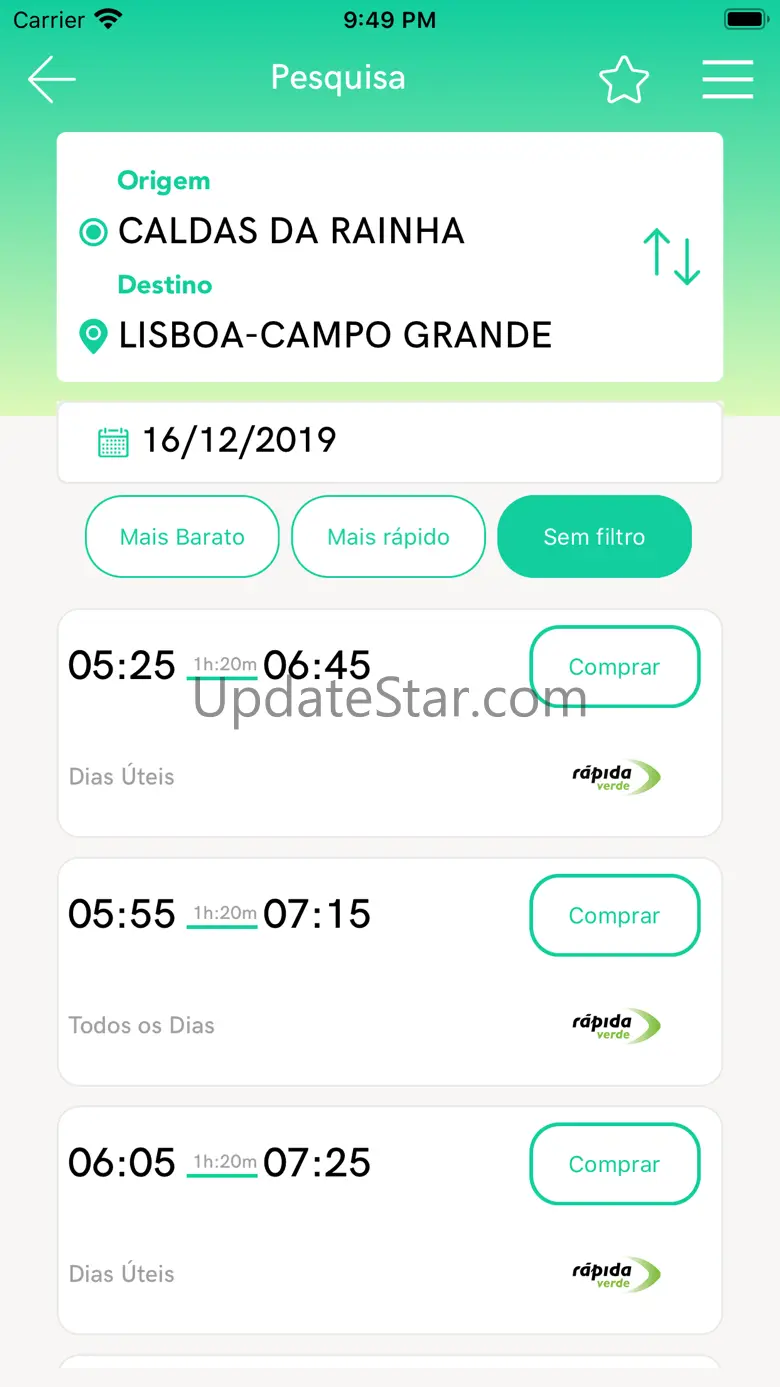Open the hamburger menu

[727, 79]
